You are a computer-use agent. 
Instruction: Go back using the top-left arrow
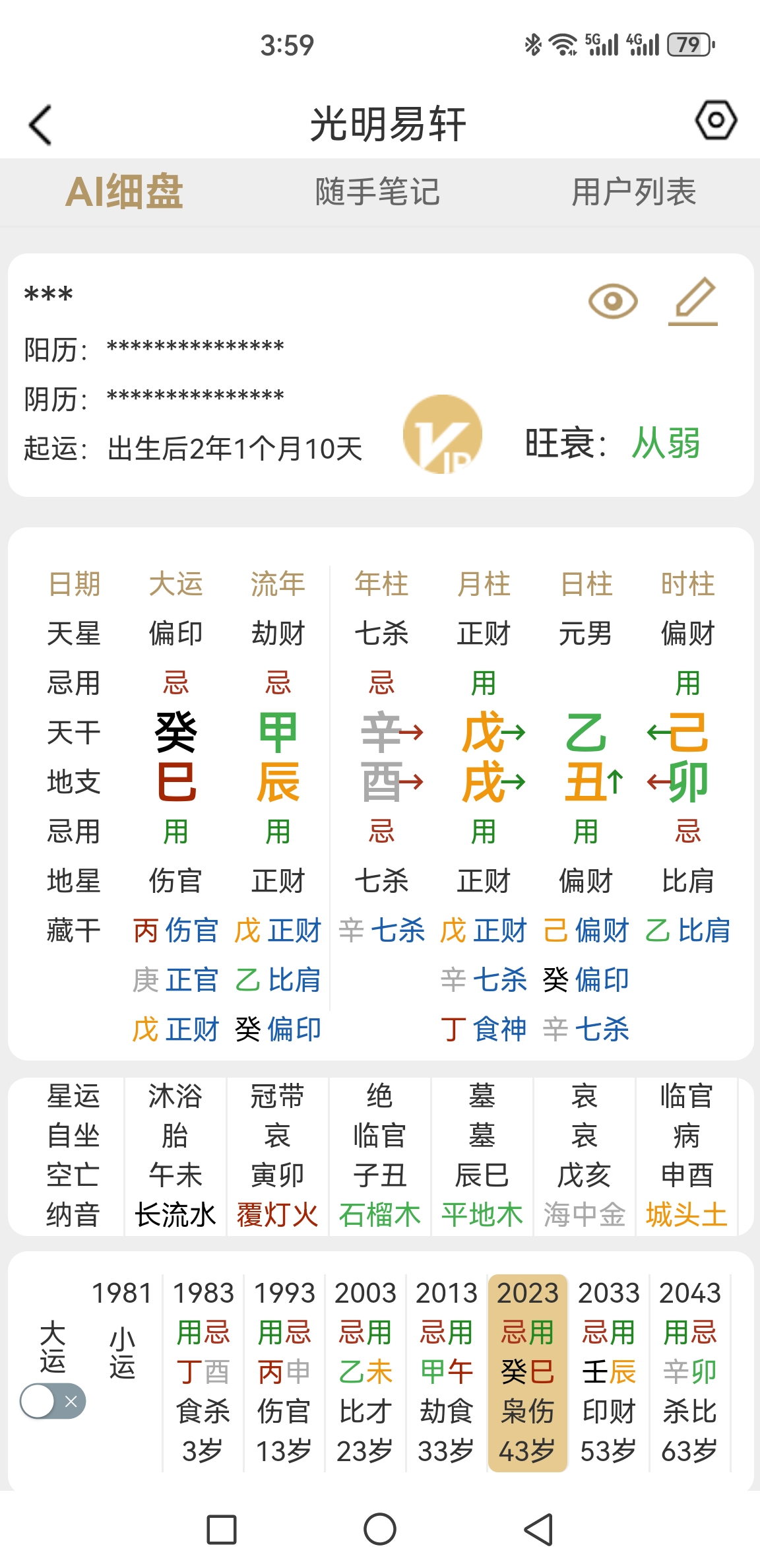pos(41,125)
